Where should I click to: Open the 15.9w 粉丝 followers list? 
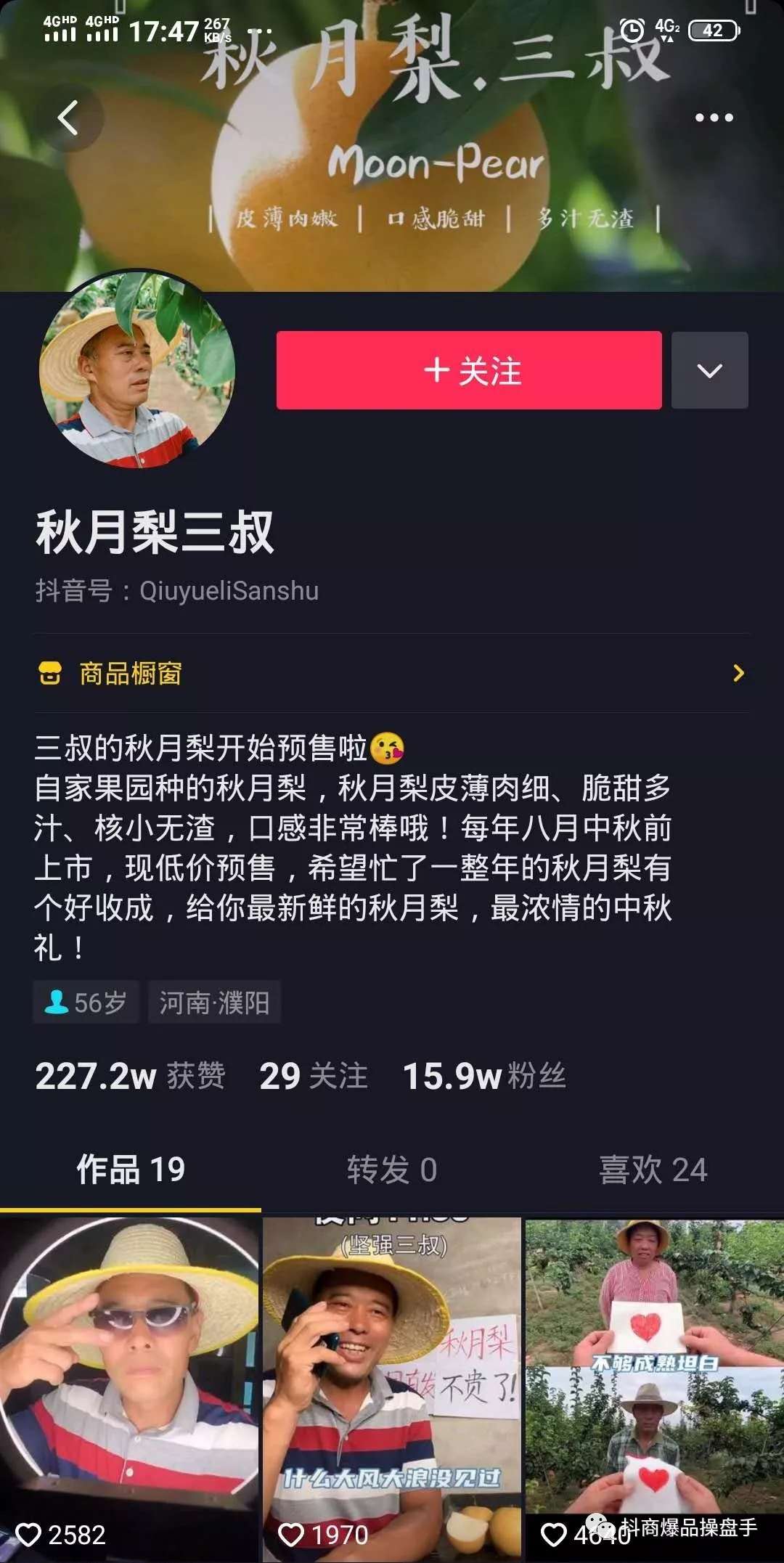coord(484,1076)
